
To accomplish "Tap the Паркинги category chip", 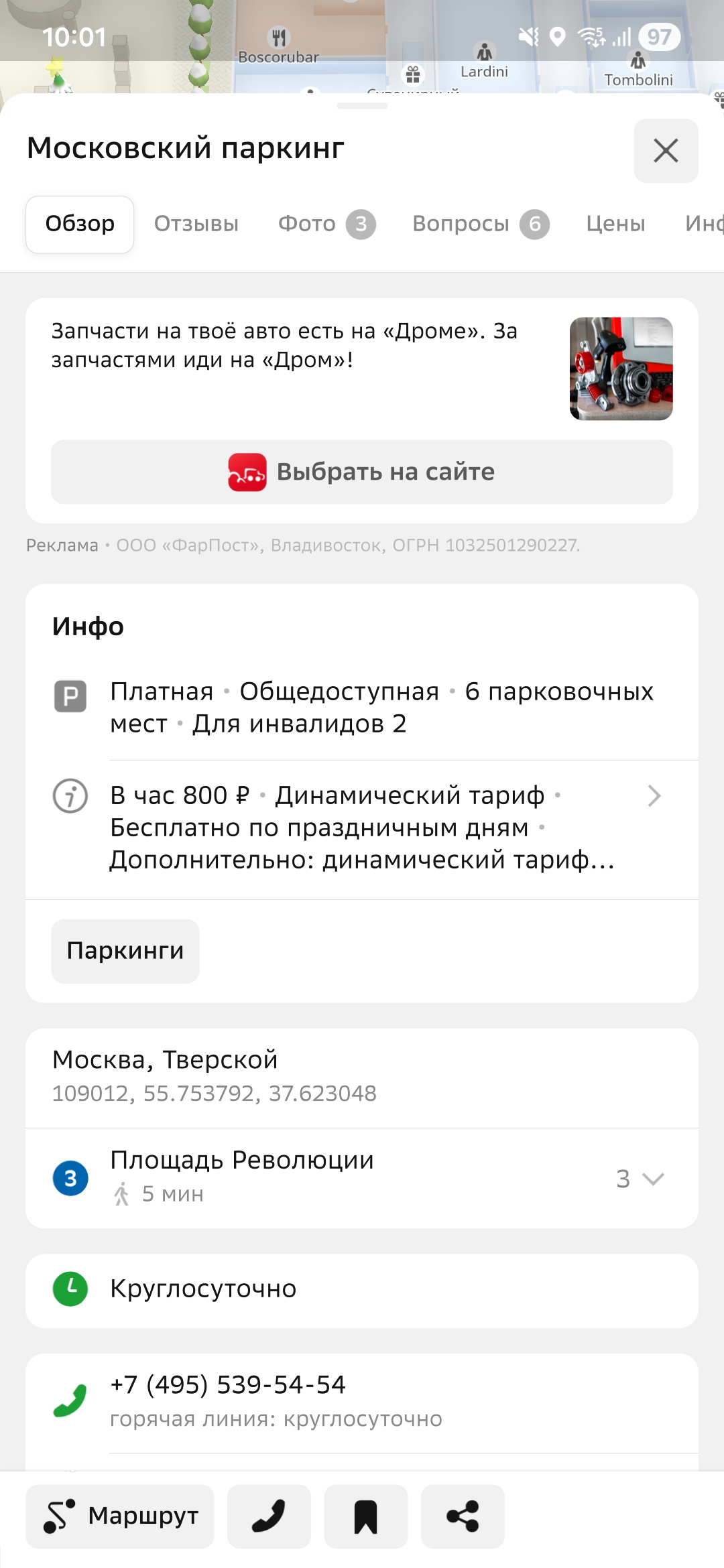I will point(125,951).
